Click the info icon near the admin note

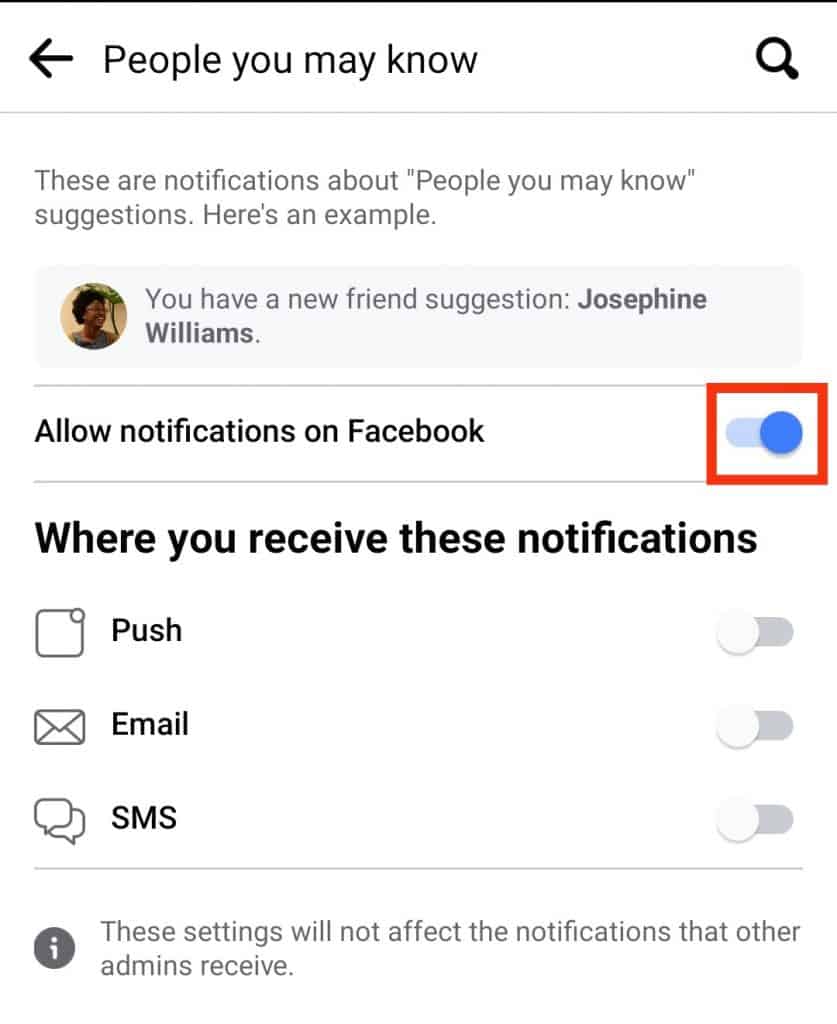click(x=54, y=946)
